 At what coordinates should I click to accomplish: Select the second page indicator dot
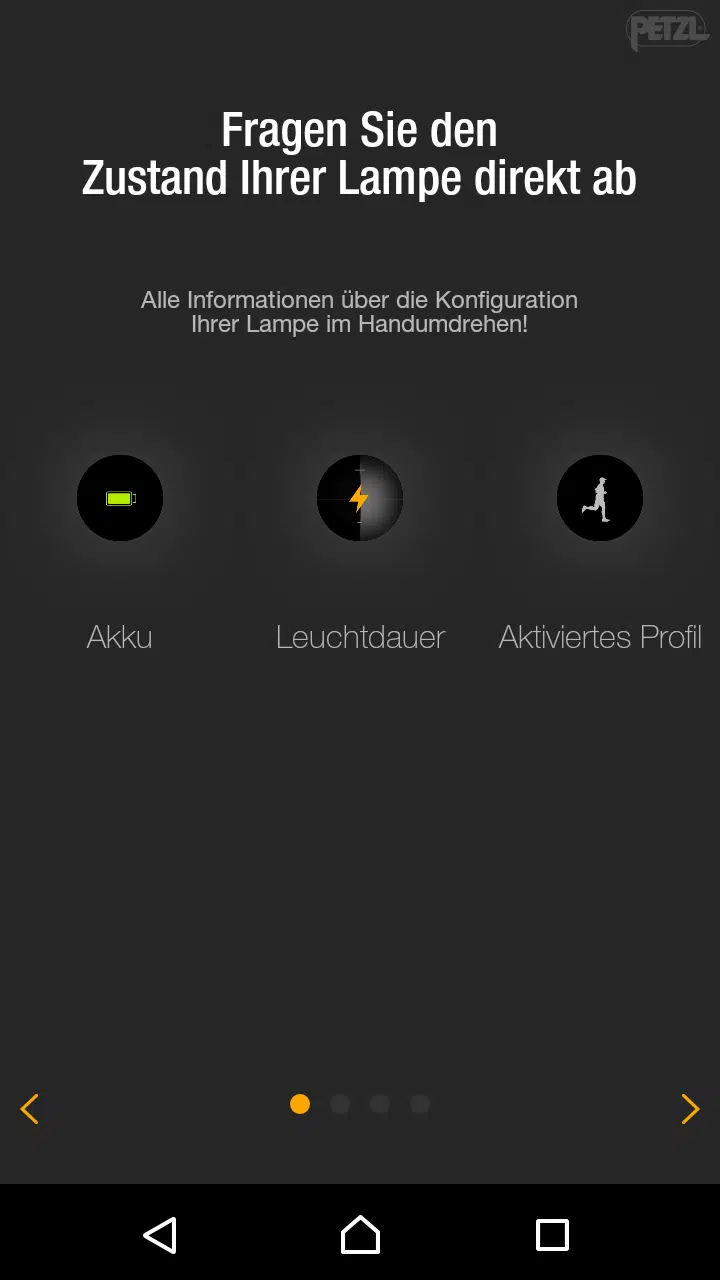point(340,1104)
